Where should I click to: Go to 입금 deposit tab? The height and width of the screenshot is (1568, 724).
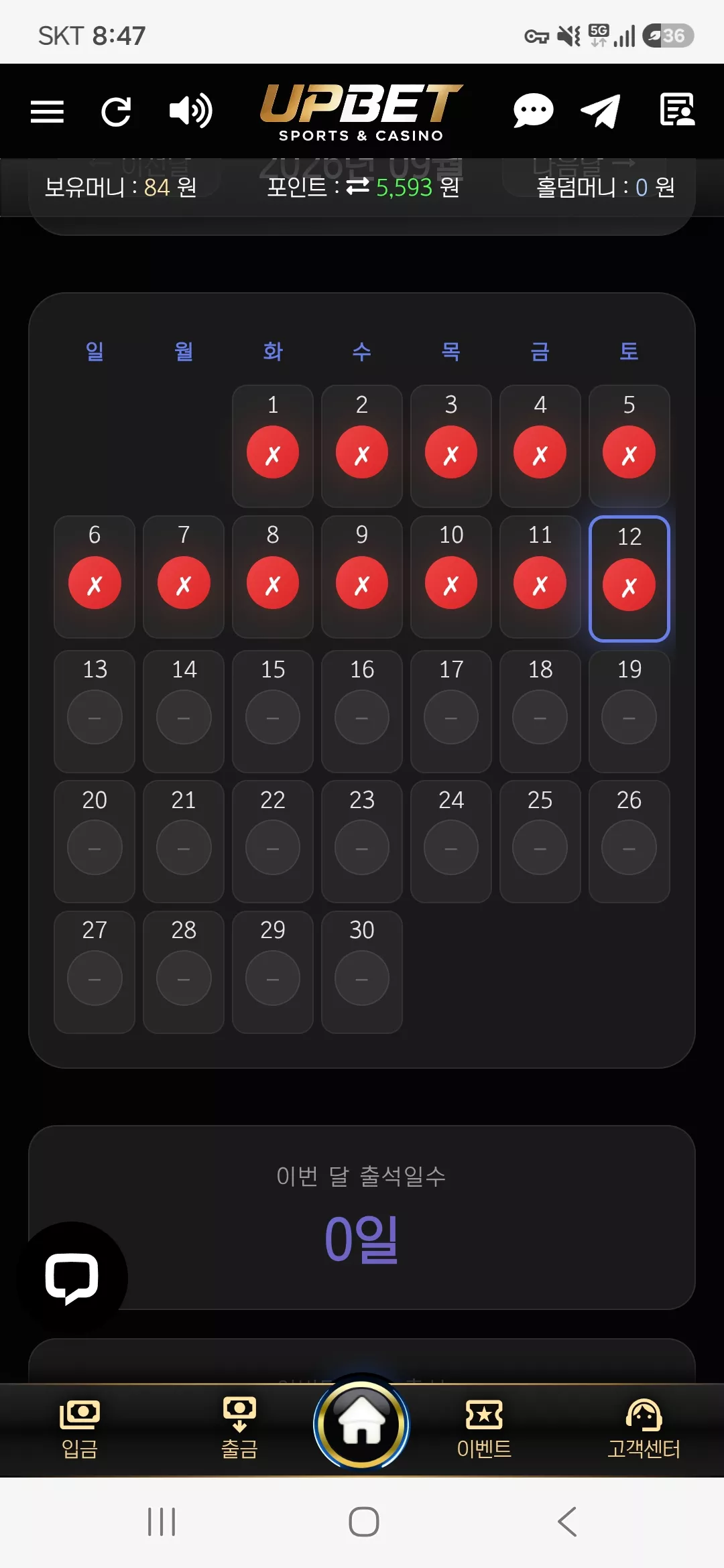(x=80, y=1429)
